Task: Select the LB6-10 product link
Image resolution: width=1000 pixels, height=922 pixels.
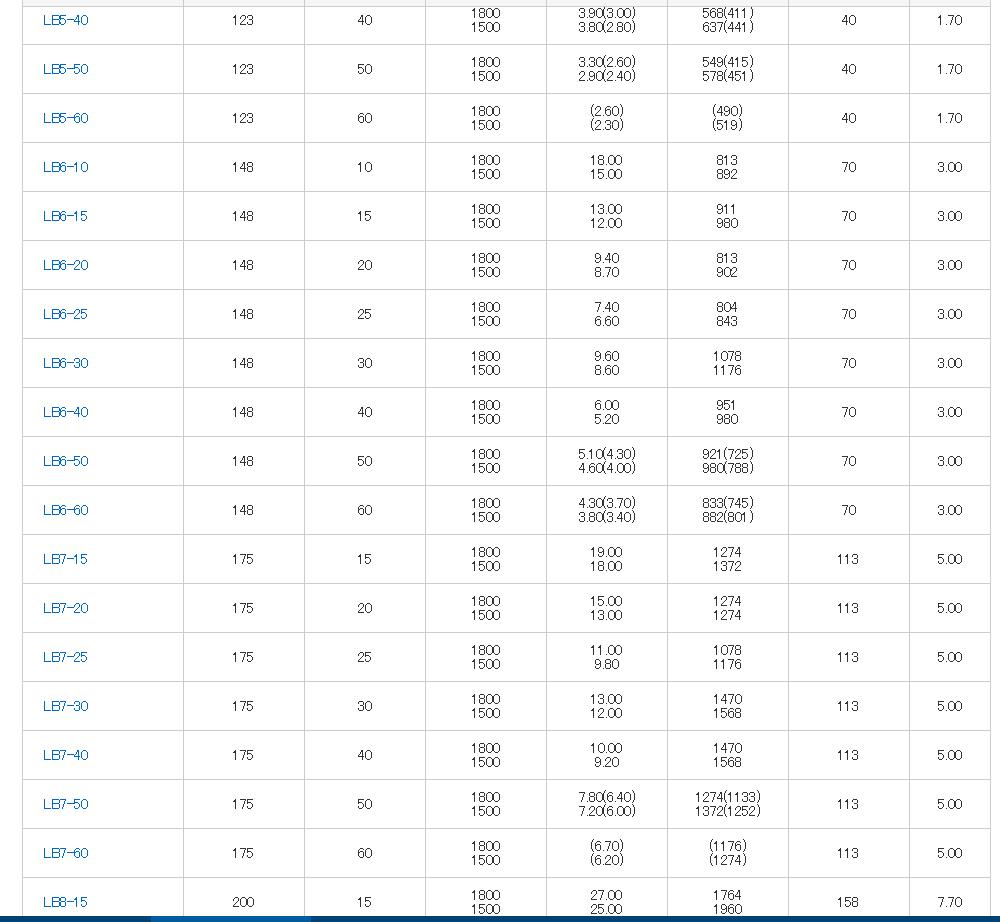Action: [x=65, y=167]
